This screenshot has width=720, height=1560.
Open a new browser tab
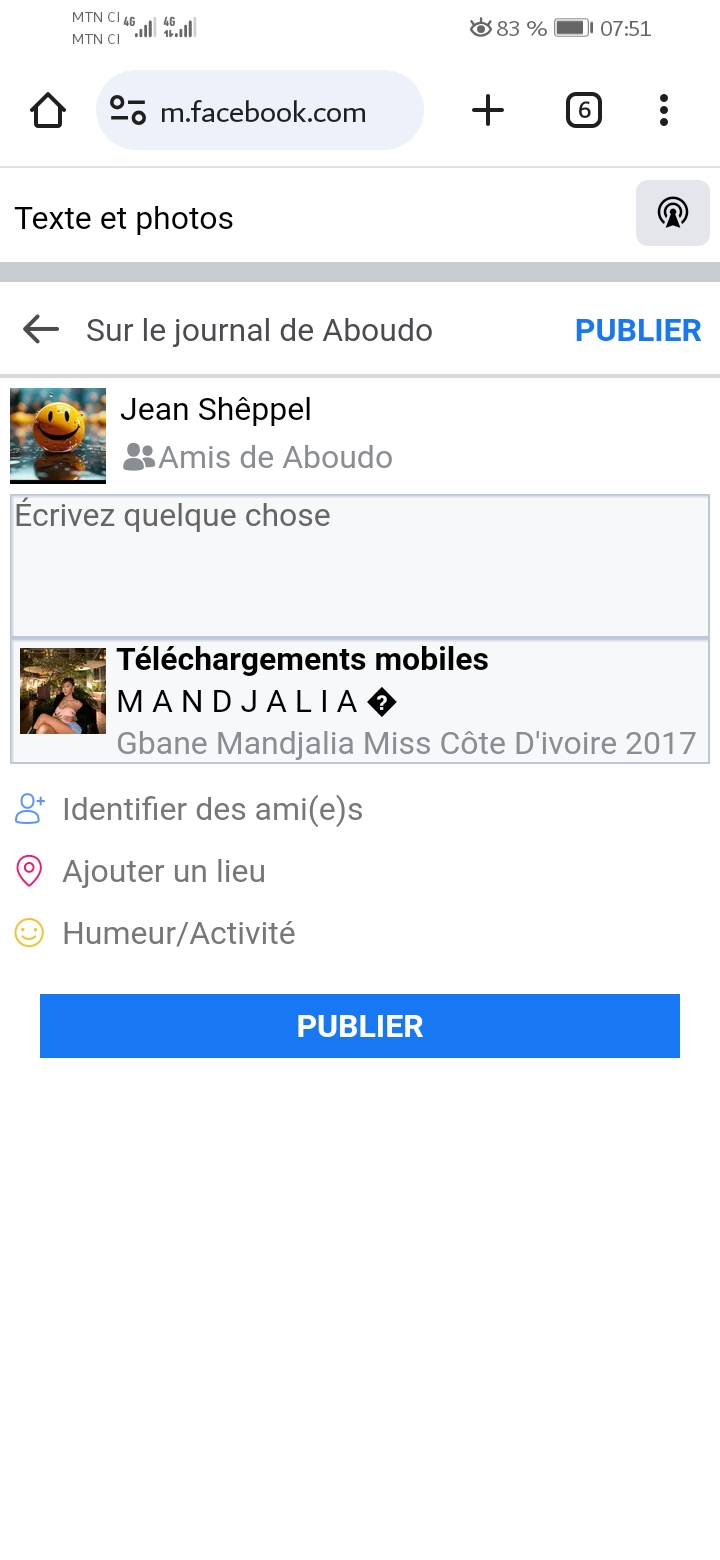(x=488, y=110)
